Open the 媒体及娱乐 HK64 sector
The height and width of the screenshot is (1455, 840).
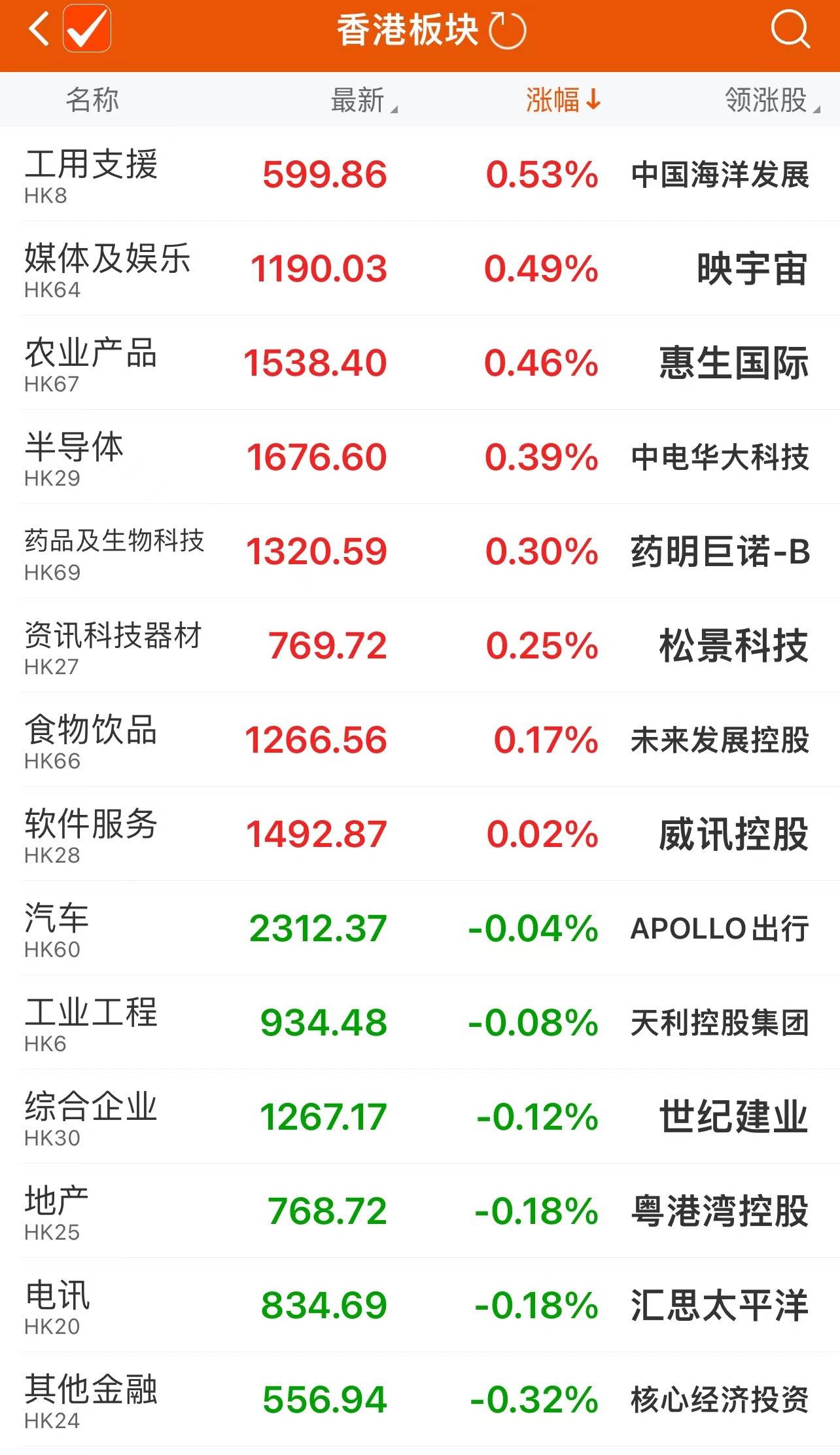pyautogui.click(x=419, y=269)
